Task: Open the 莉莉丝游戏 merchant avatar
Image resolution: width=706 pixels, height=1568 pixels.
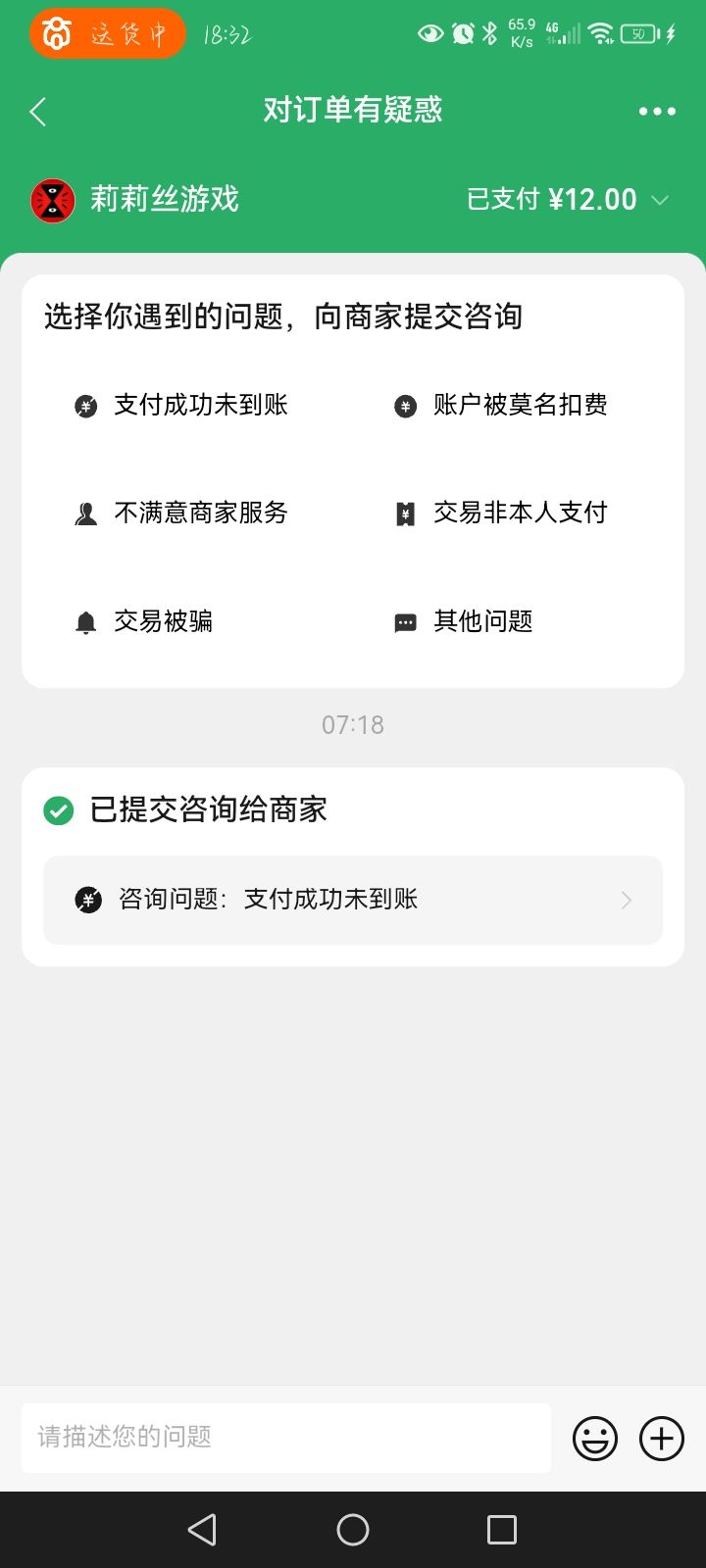Action: [x=53, y=199]
